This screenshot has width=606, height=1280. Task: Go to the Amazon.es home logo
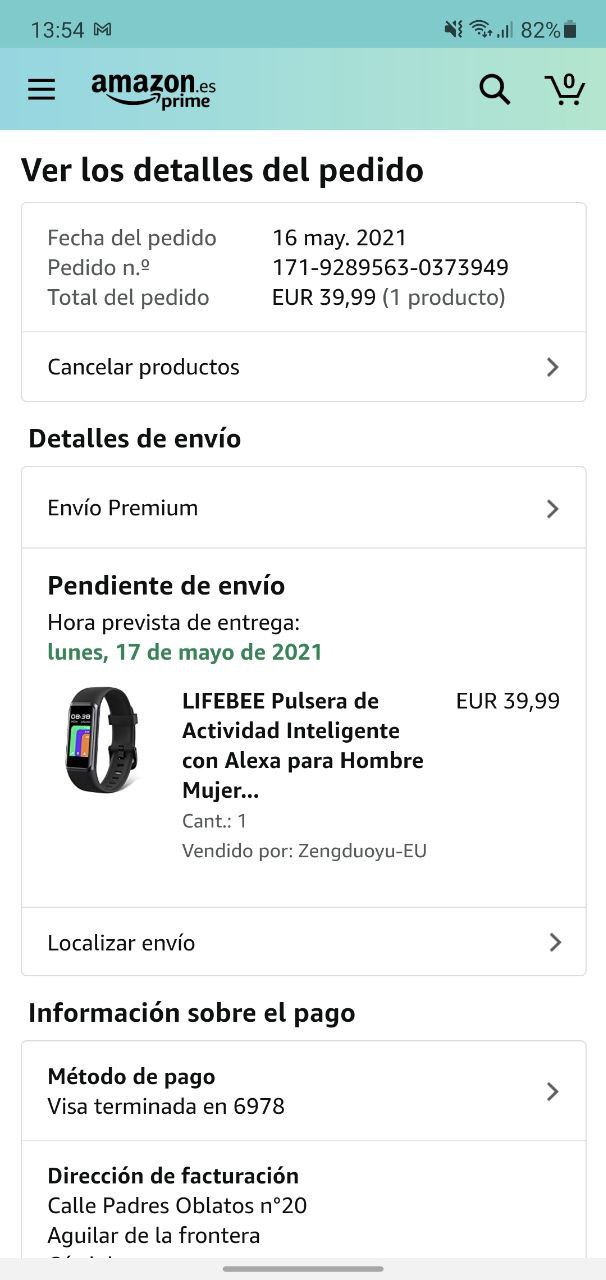click(153, 90)
